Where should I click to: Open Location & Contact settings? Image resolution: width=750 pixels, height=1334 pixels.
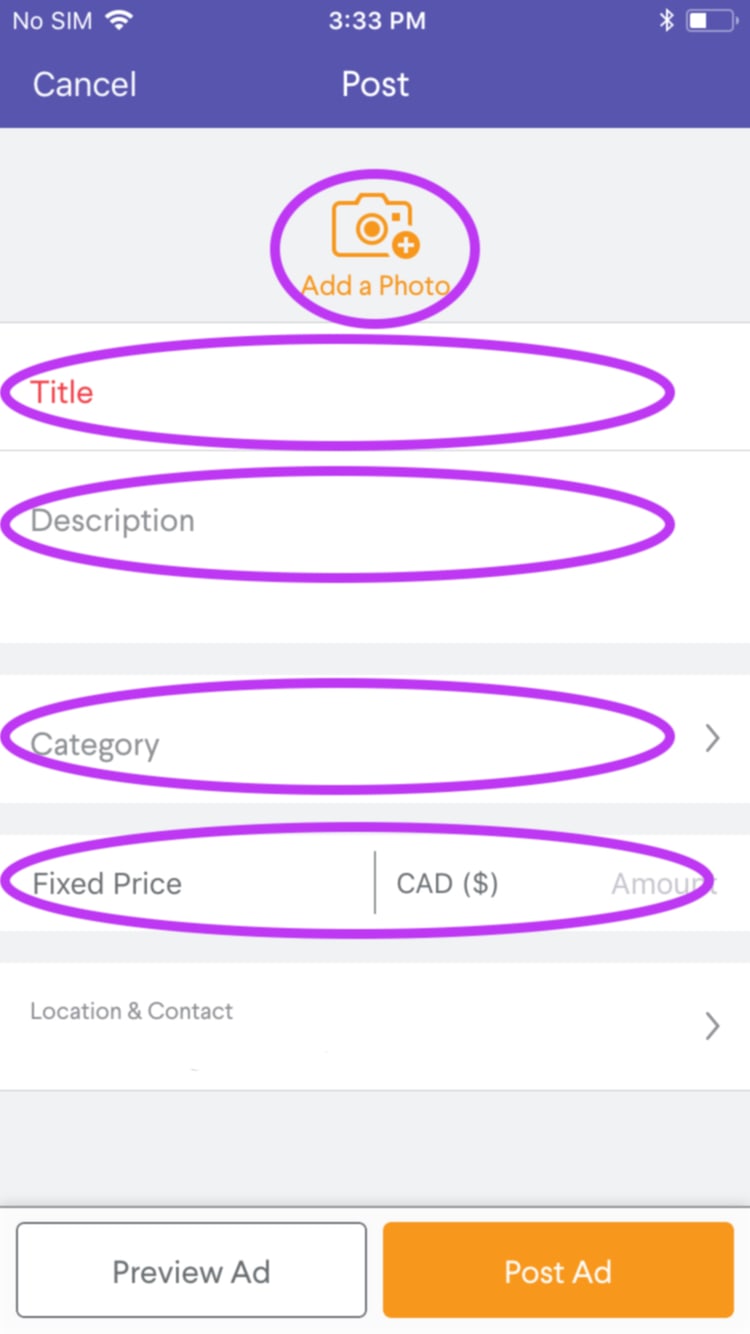375,1026
